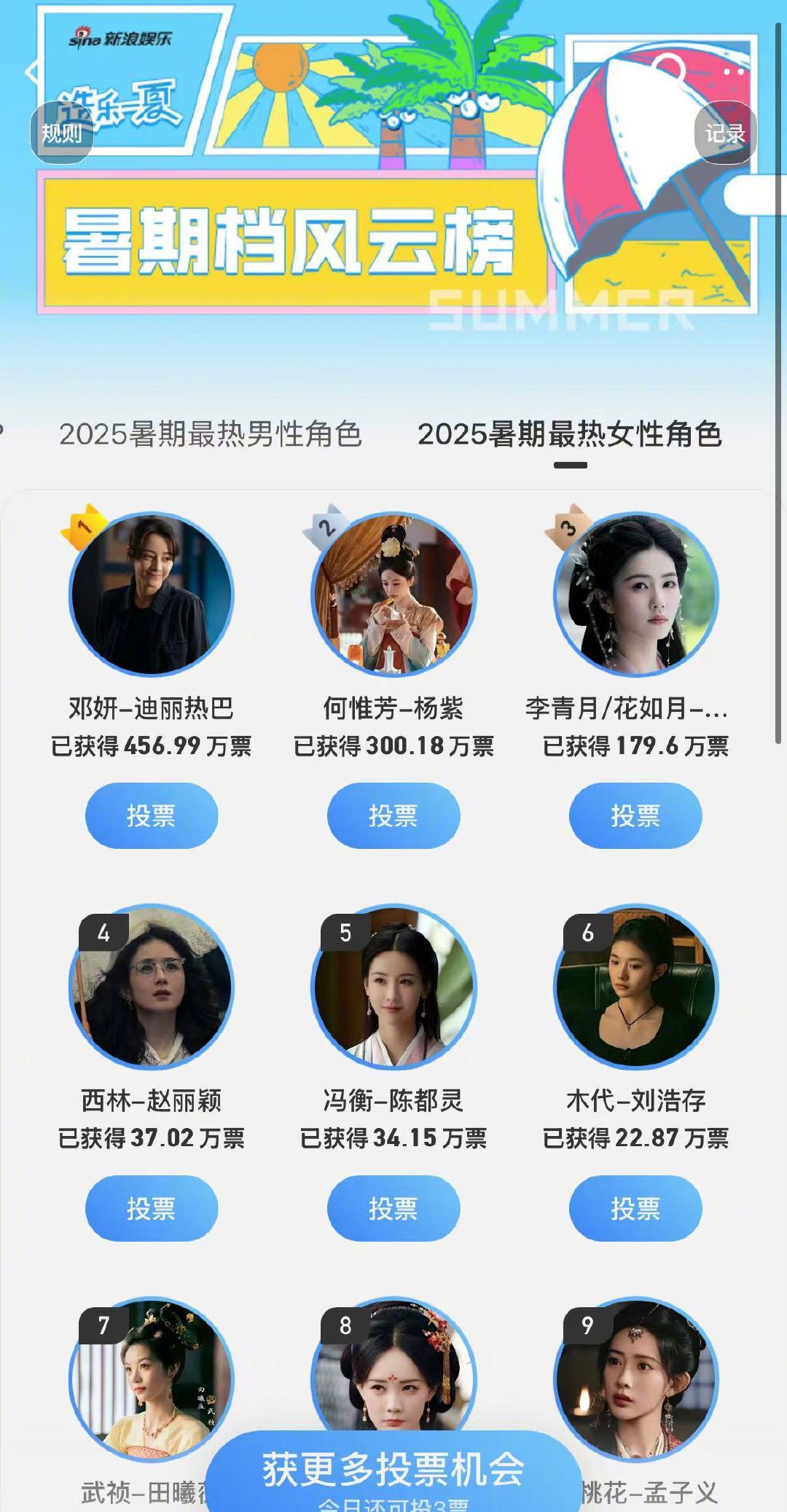View the ninth-ranked 桃花–孟子义 avatar
The width and height of the screenshot is (787, 1512).
coord(635,1379)
